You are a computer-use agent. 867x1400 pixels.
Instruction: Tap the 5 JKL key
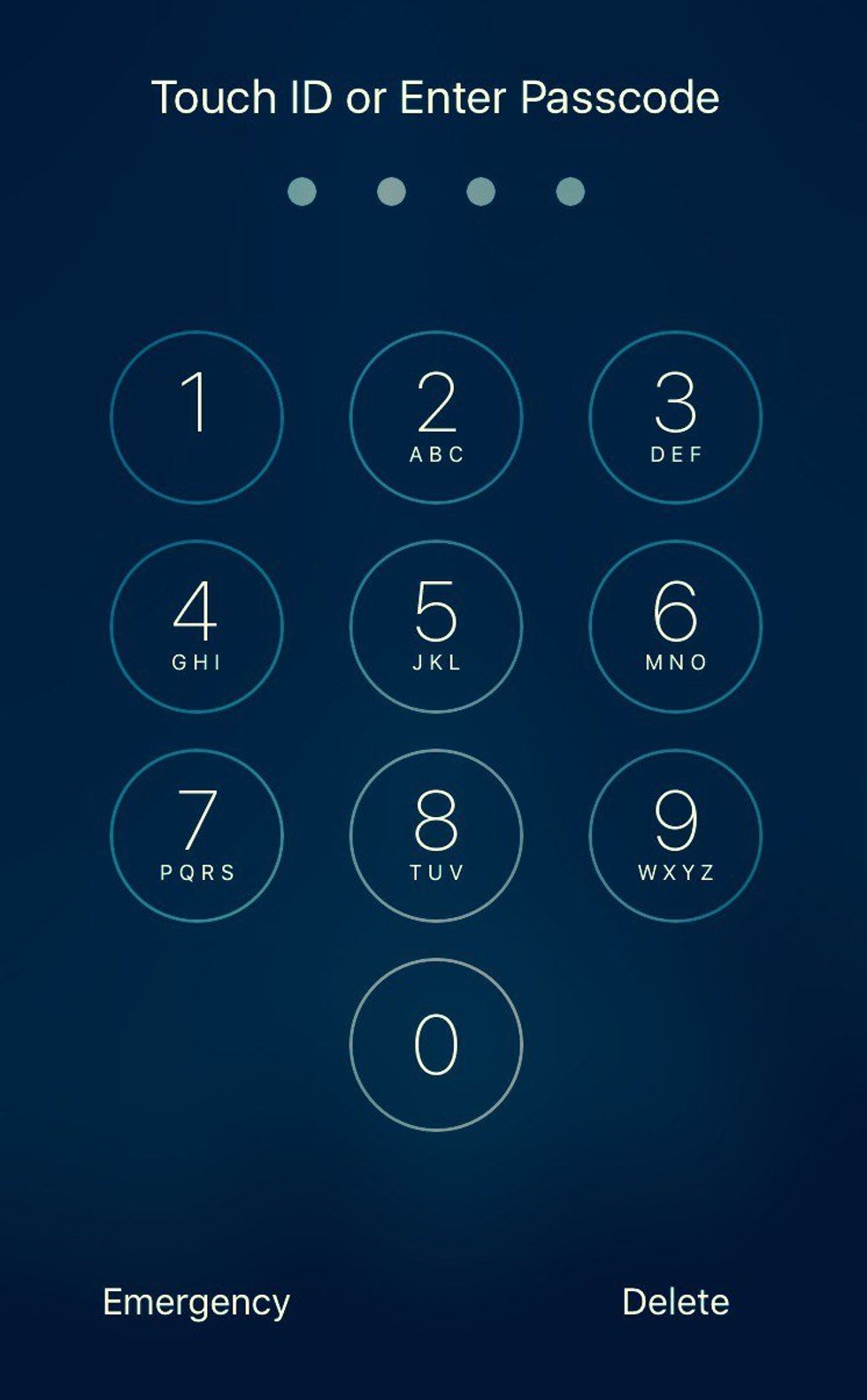(436, 626)
